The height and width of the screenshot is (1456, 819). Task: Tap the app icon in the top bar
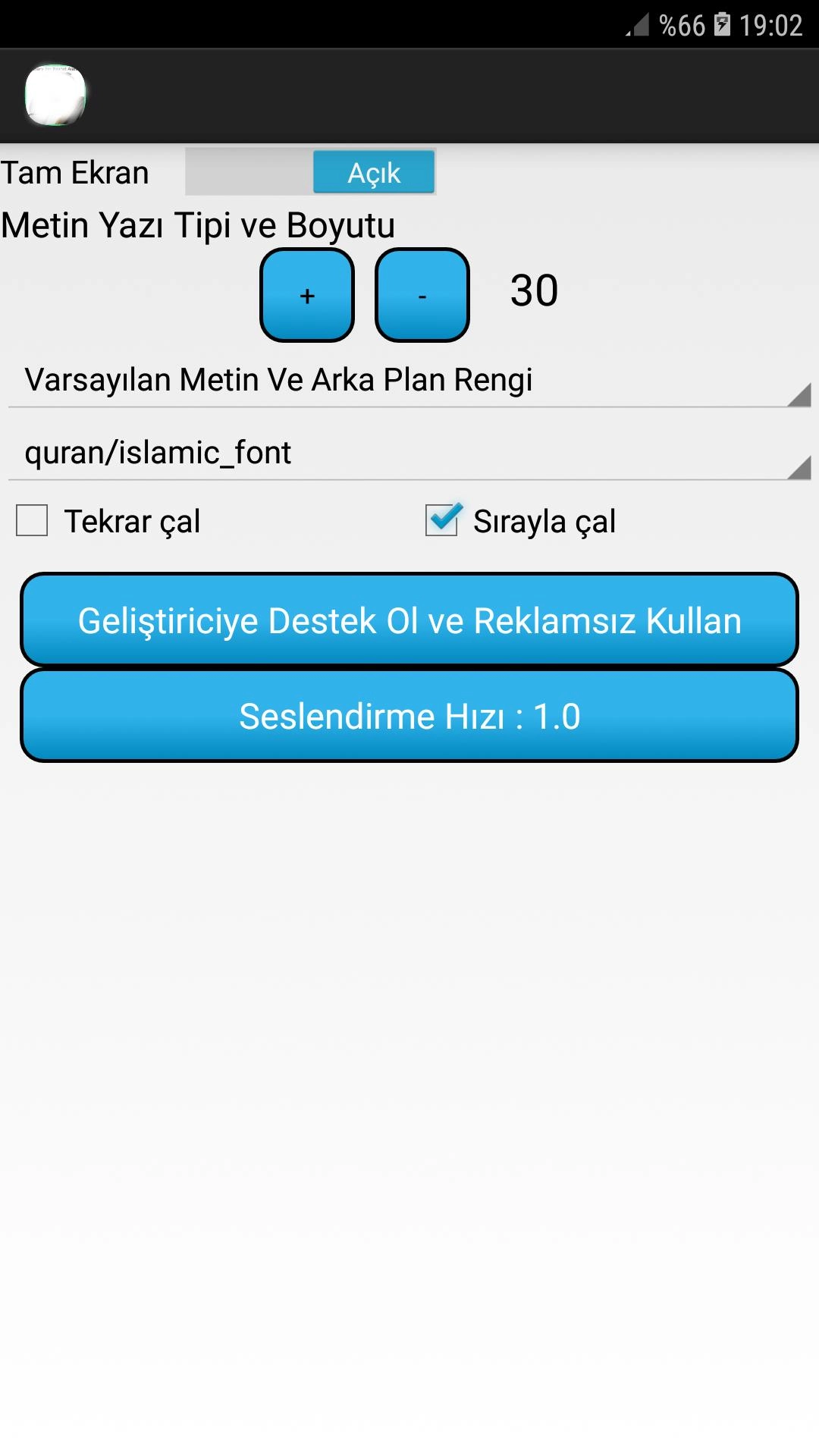point(55,96)
